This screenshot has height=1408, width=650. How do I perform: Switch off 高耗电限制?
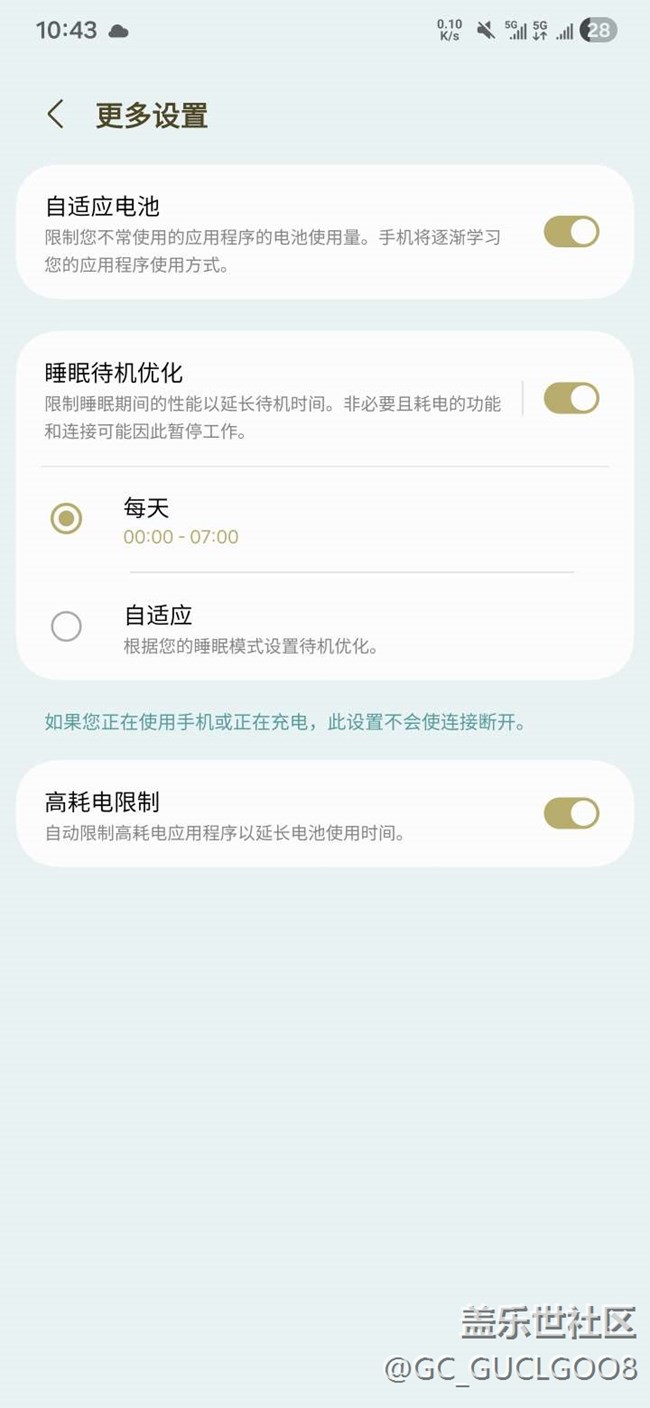coord(571,813)
